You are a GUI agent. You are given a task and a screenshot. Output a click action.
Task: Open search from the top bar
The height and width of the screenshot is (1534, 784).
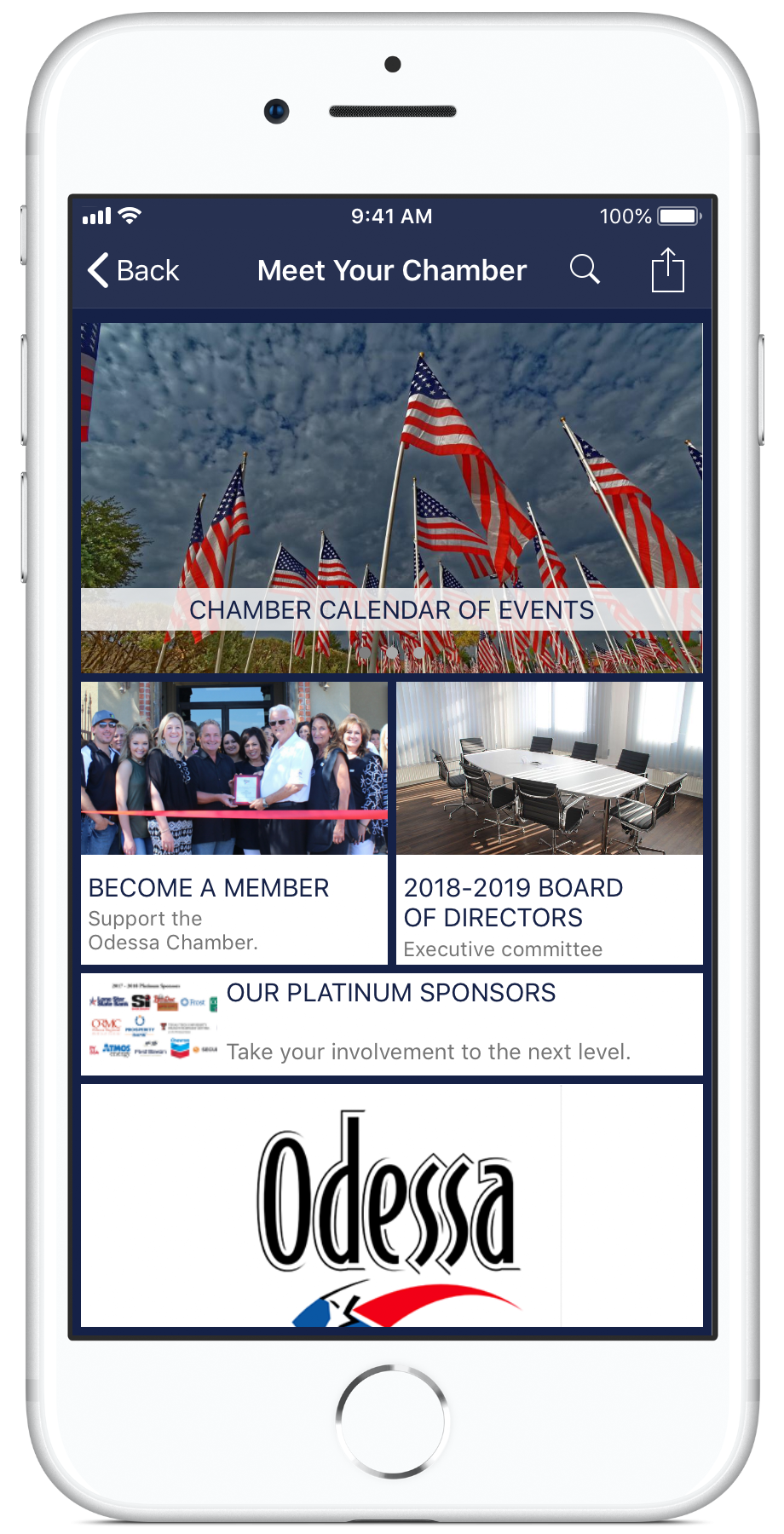pyautogui.click(x=585, y=269)
